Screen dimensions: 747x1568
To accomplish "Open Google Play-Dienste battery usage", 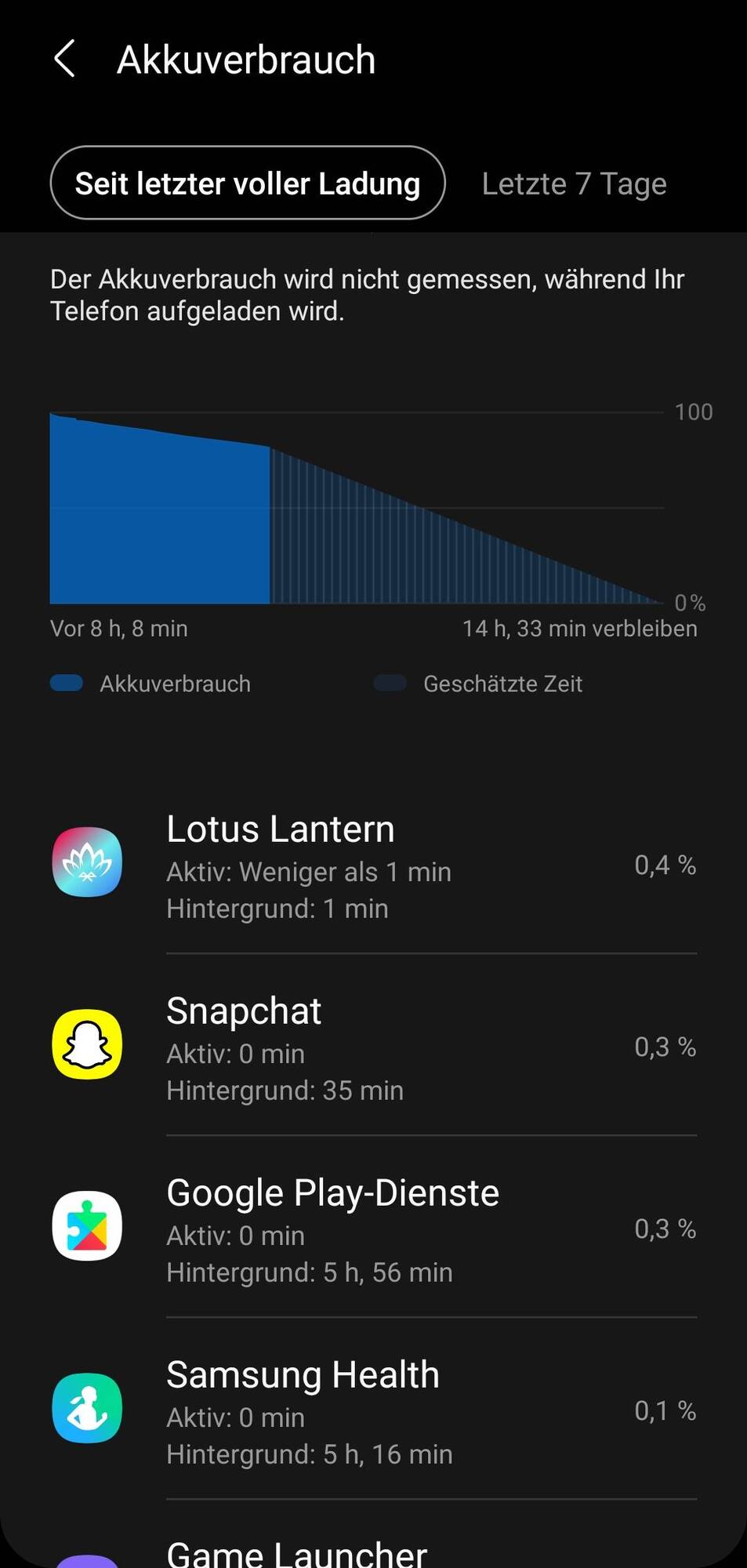I will (x=373, y=1229).
